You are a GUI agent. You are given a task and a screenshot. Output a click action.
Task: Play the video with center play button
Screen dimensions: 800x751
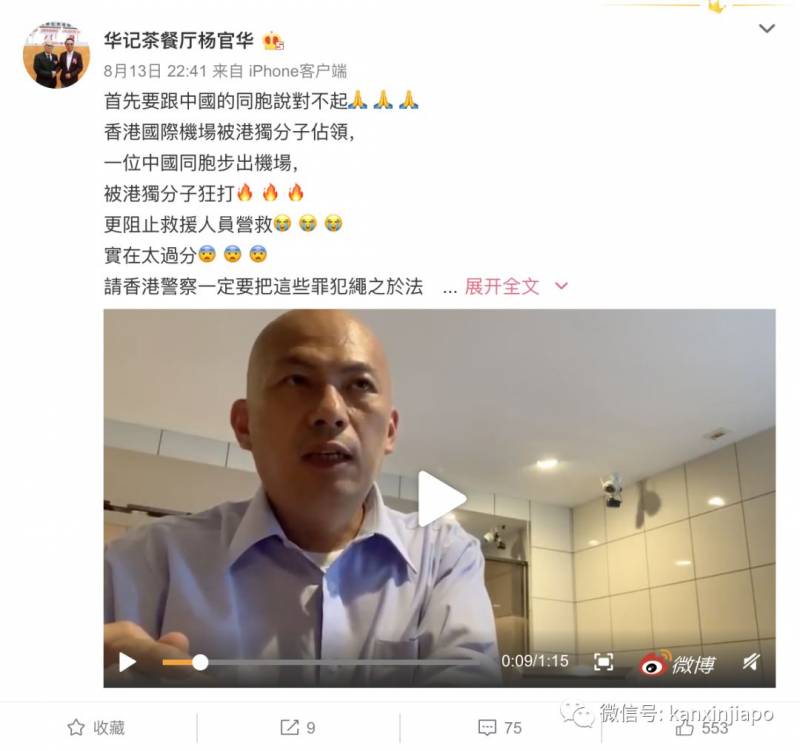[x=440, y=498]
